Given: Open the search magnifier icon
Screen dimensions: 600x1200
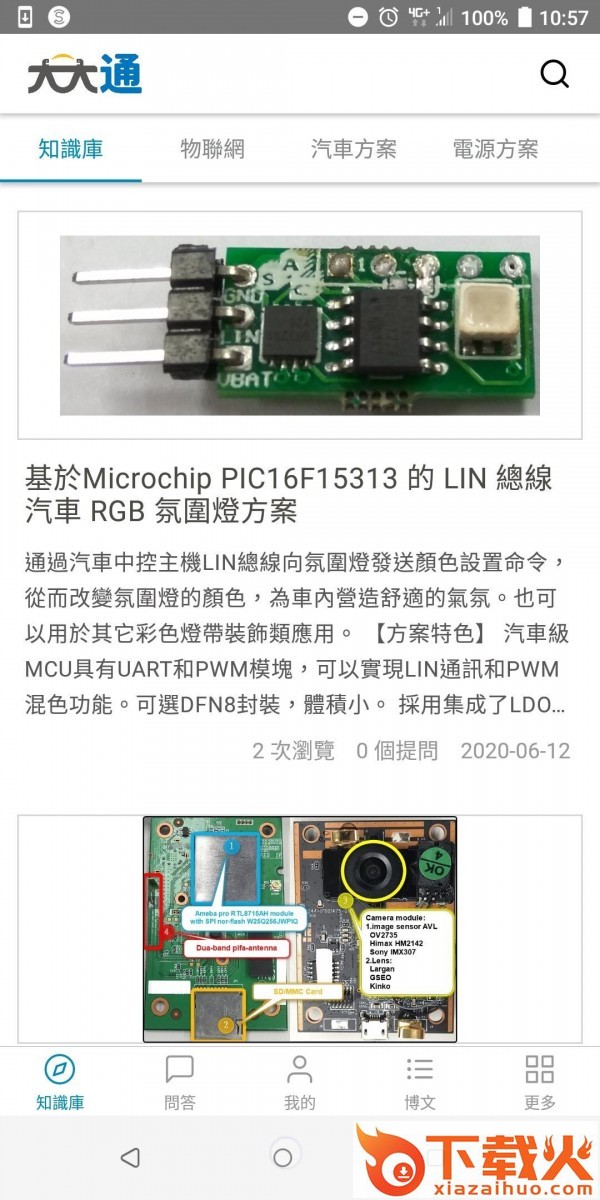Looking at the screenshot, I should pos(554,74).
